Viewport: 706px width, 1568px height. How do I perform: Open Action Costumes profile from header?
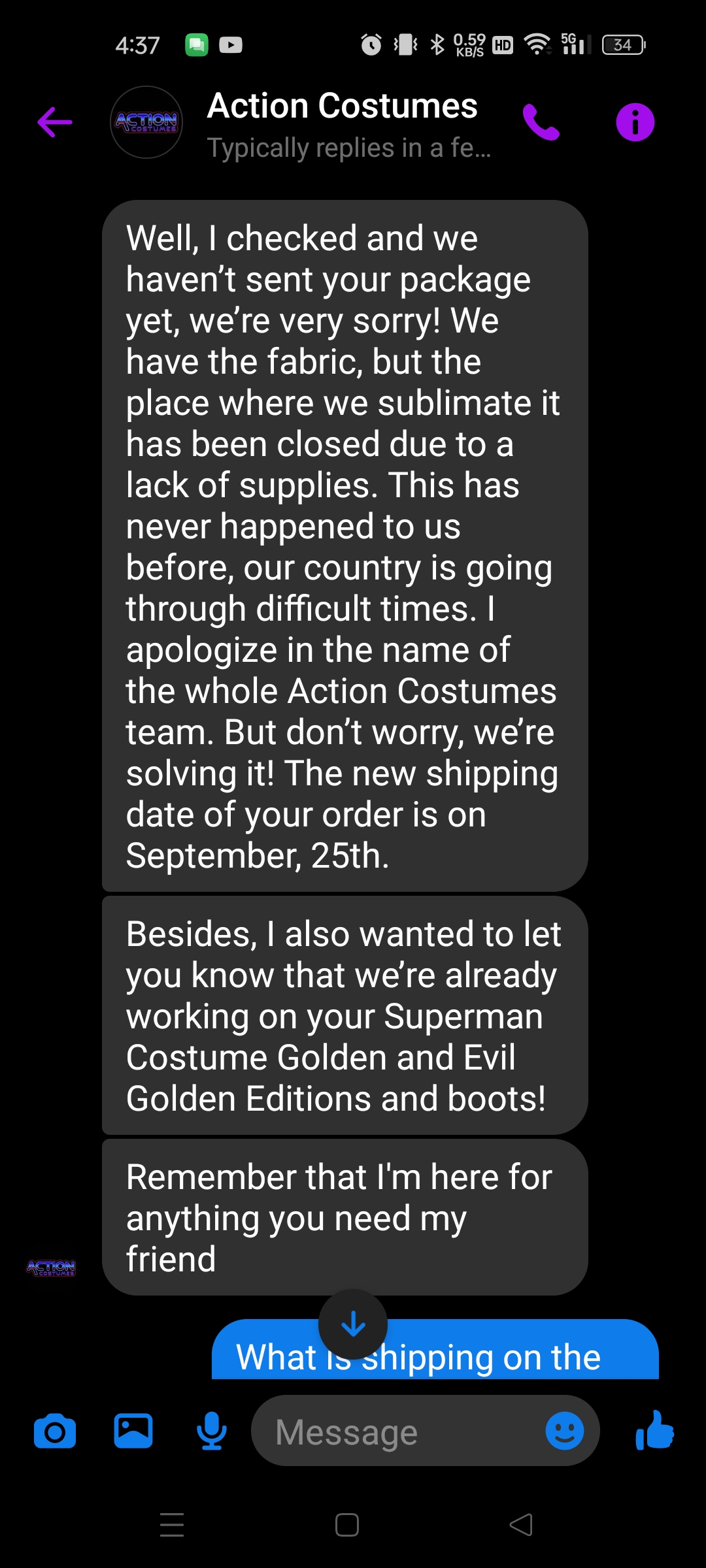pyautogui.click(x=146, y=122)
